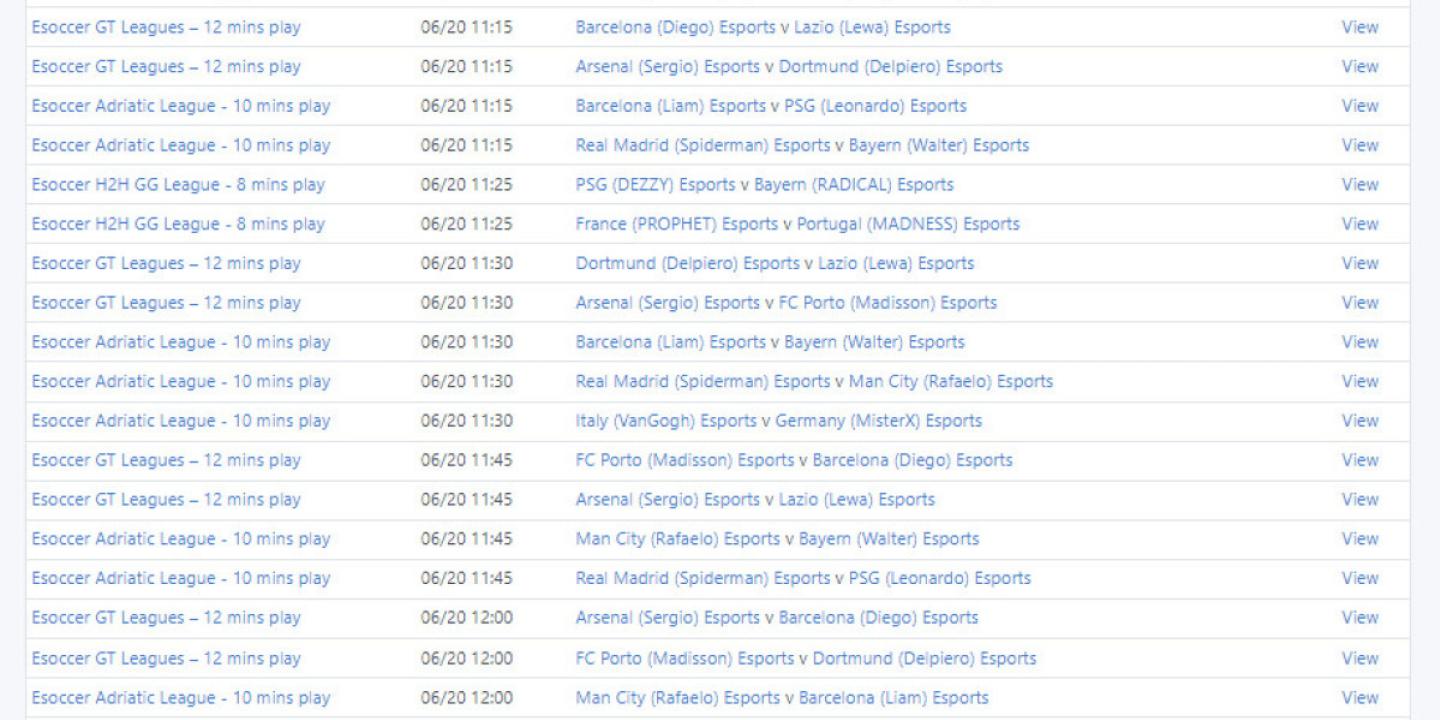Screen dimensions: 1440x720
Task: View Real Madrid (Spiderman) v Man City (Rafaelo)
Action: coord(1359,381)
